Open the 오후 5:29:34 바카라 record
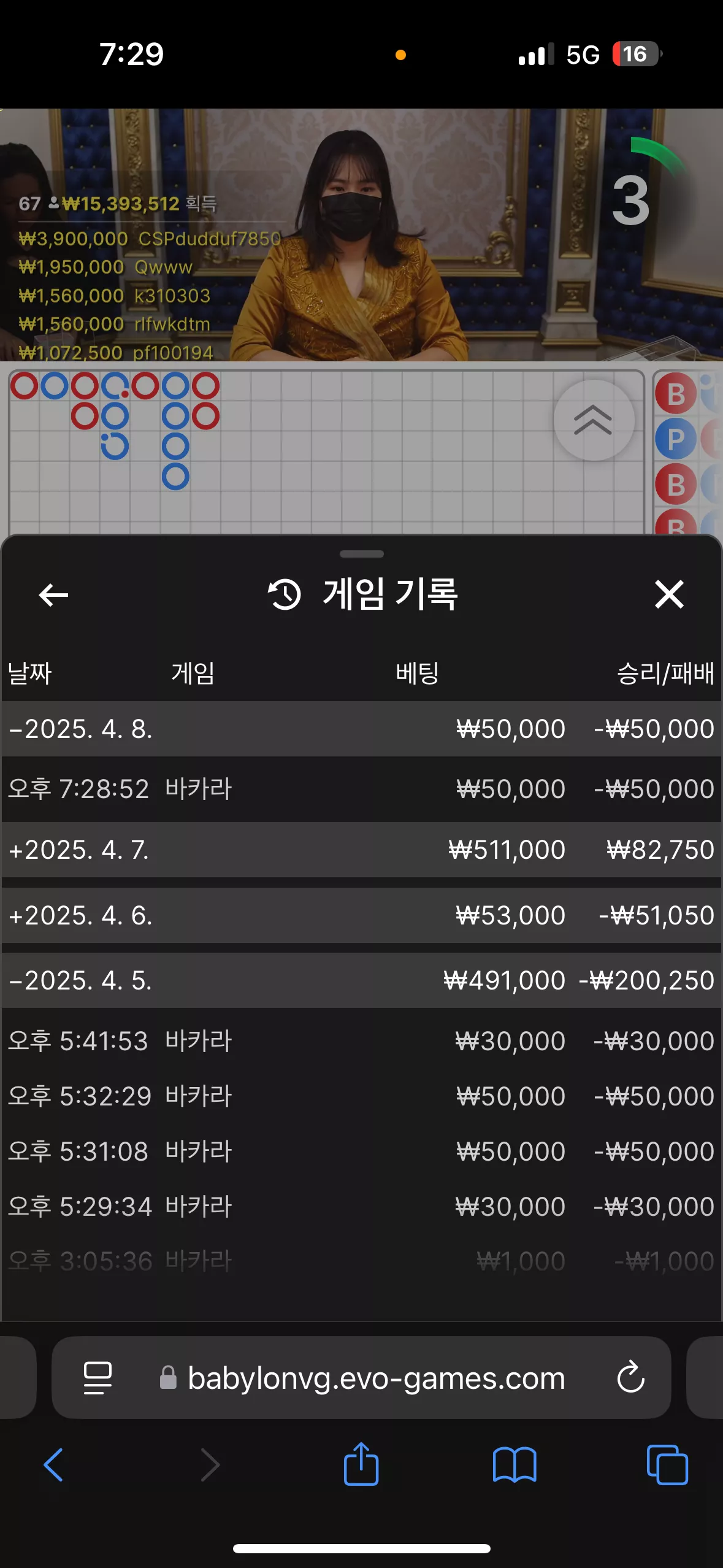723x1568 pixels. point(361,1207)
